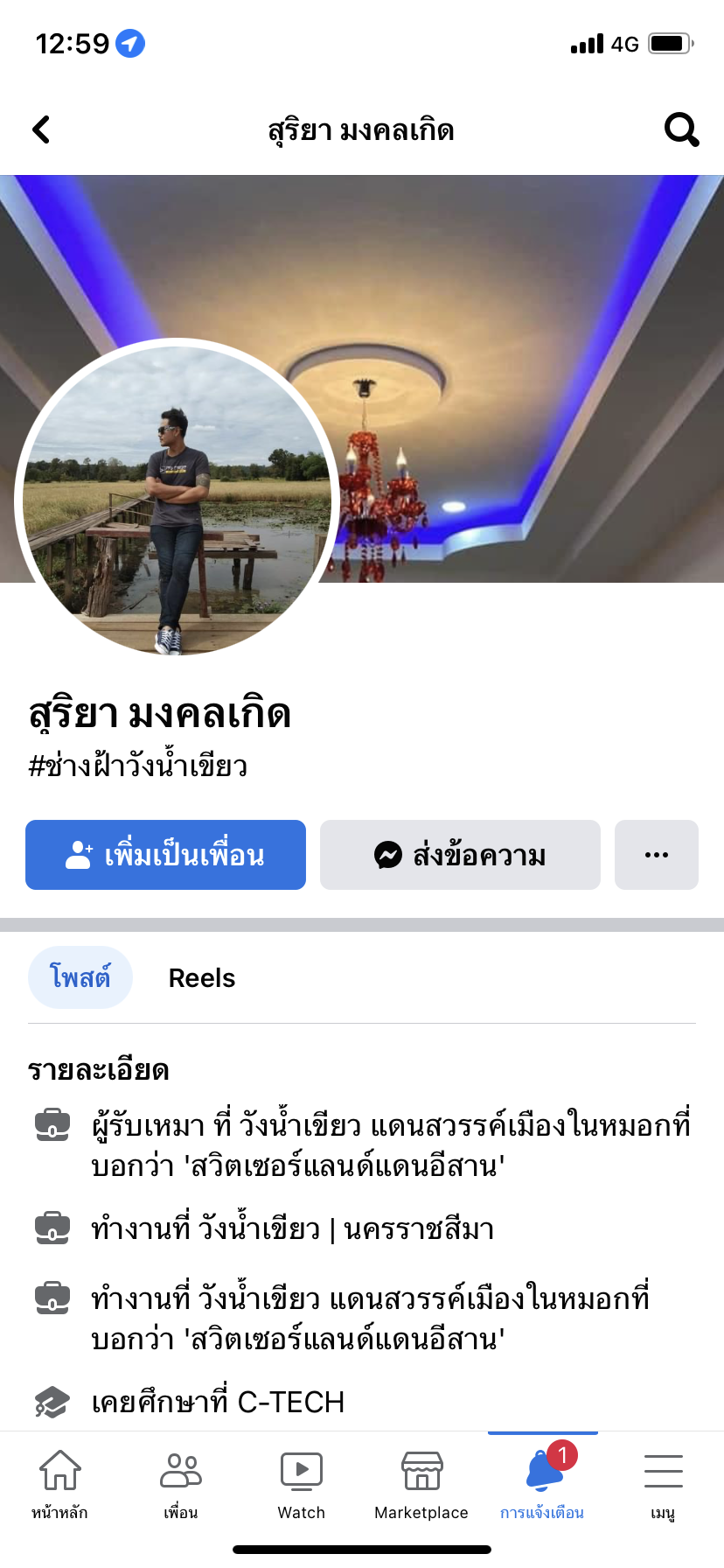Image resolution: width=724 pixels, height=1568 pixels.
Task: Open the three-dot more options button
Action: [656, 855]
